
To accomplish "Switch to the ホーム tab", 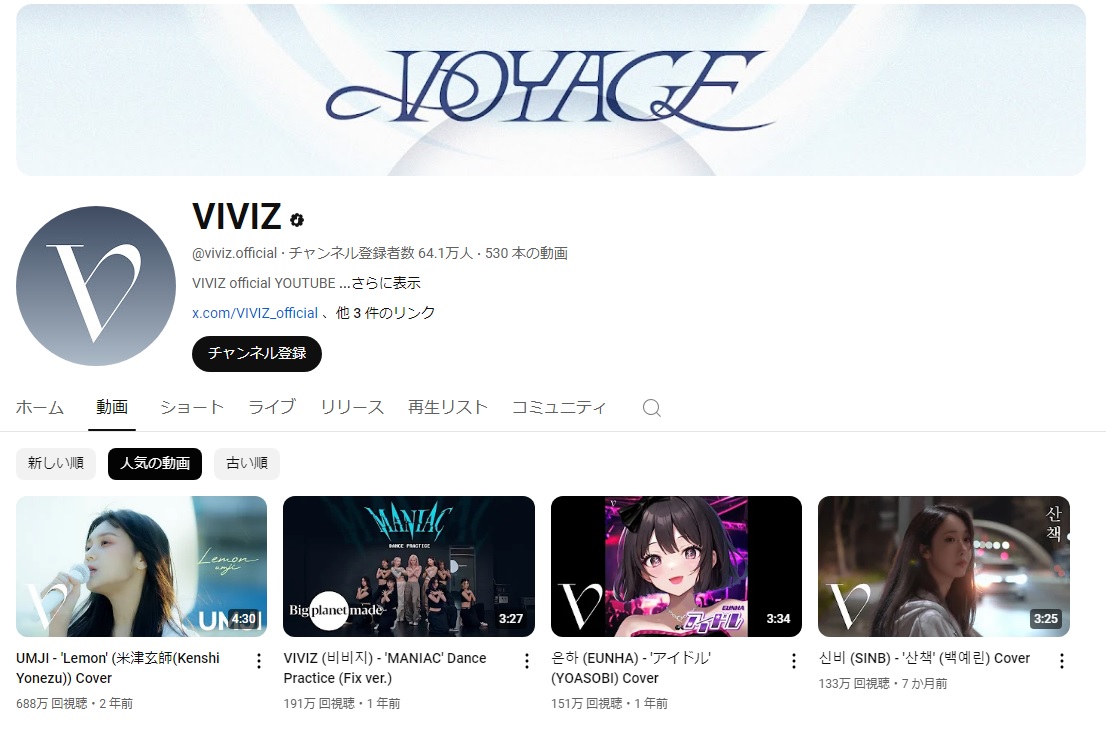I will click(x=40, y=407).
